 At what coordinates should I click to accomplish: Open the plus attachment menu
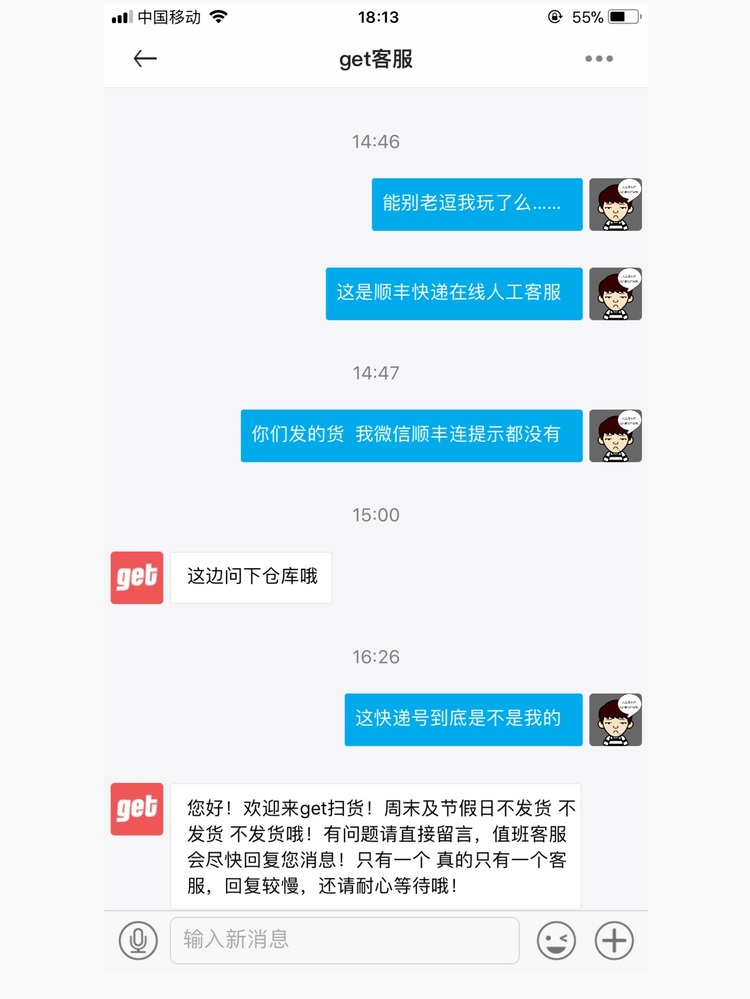tap(614, 940)
